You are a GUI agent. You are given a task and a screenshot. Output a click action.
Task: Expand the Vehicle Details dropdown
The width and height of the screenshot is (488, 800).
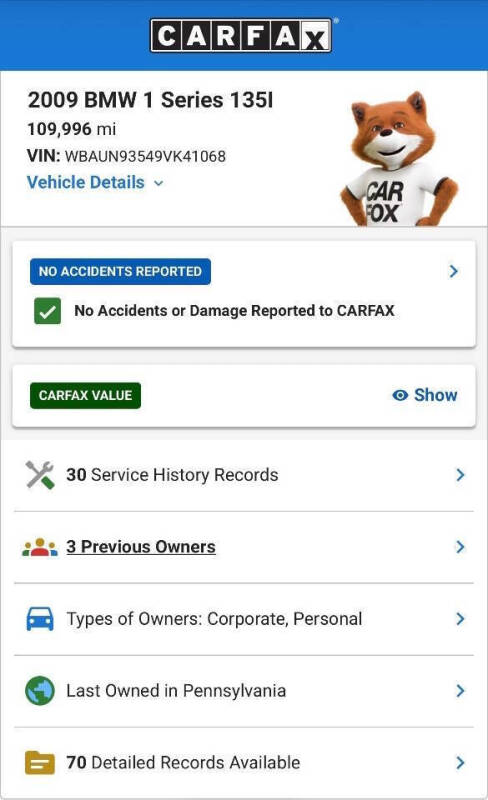pyautogui.click(x=95, y=183)
